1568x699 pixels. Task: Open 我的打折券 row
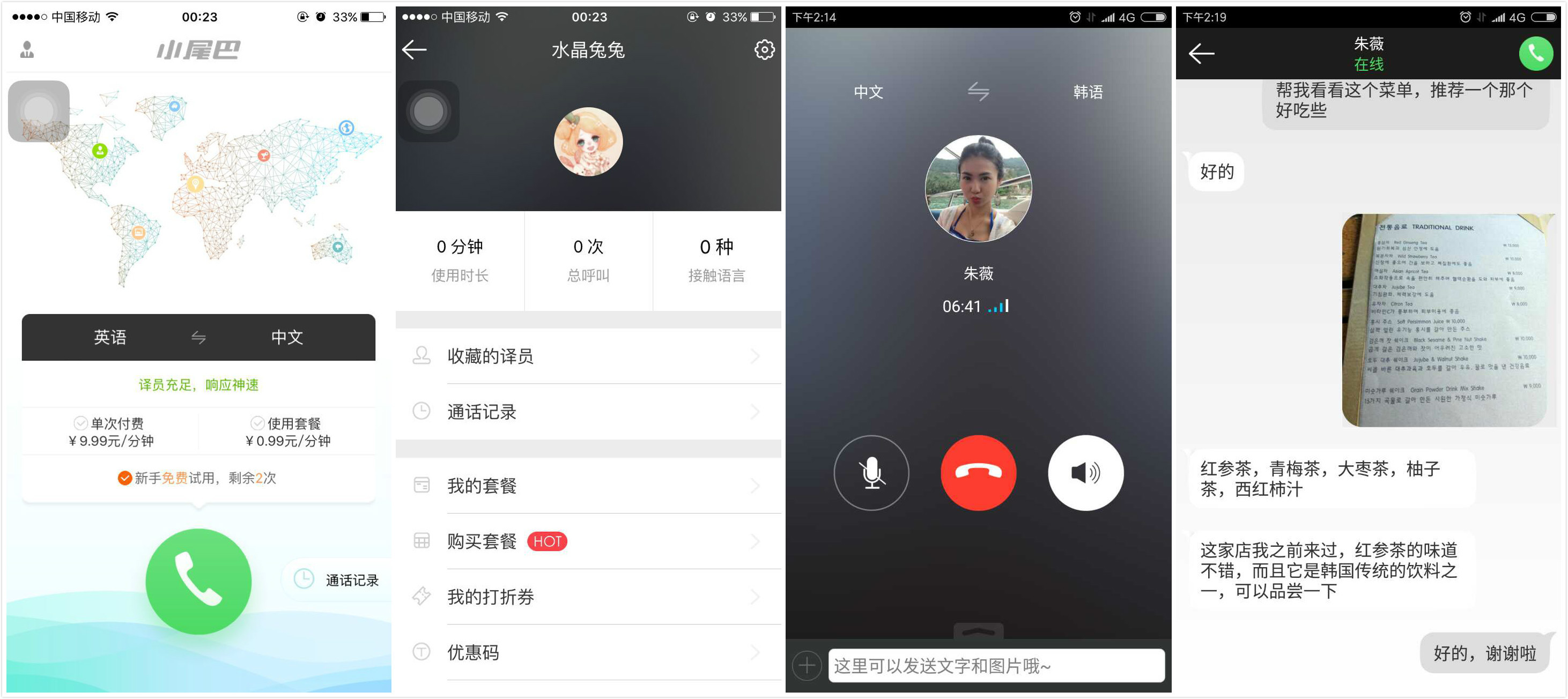click(588, 596)
